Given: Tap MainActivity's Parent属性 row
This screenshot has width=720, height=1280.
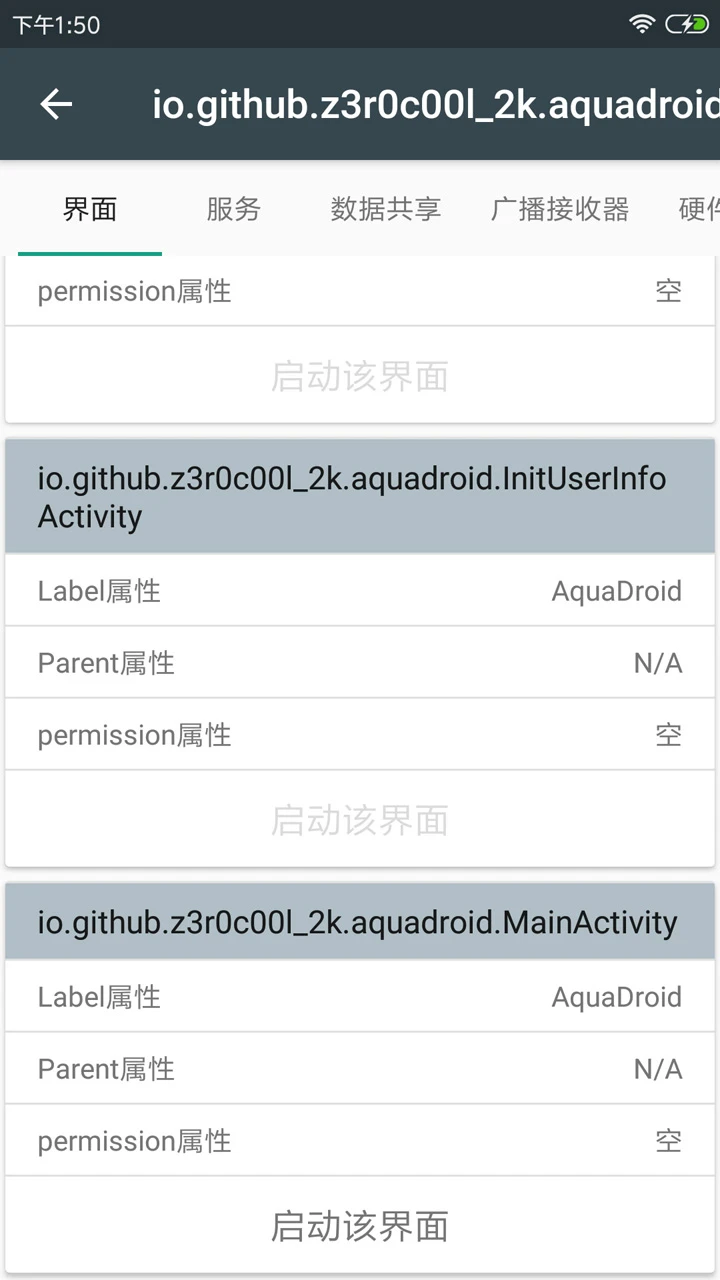Looking at the screenshot, I should [x=360, y=1068].
